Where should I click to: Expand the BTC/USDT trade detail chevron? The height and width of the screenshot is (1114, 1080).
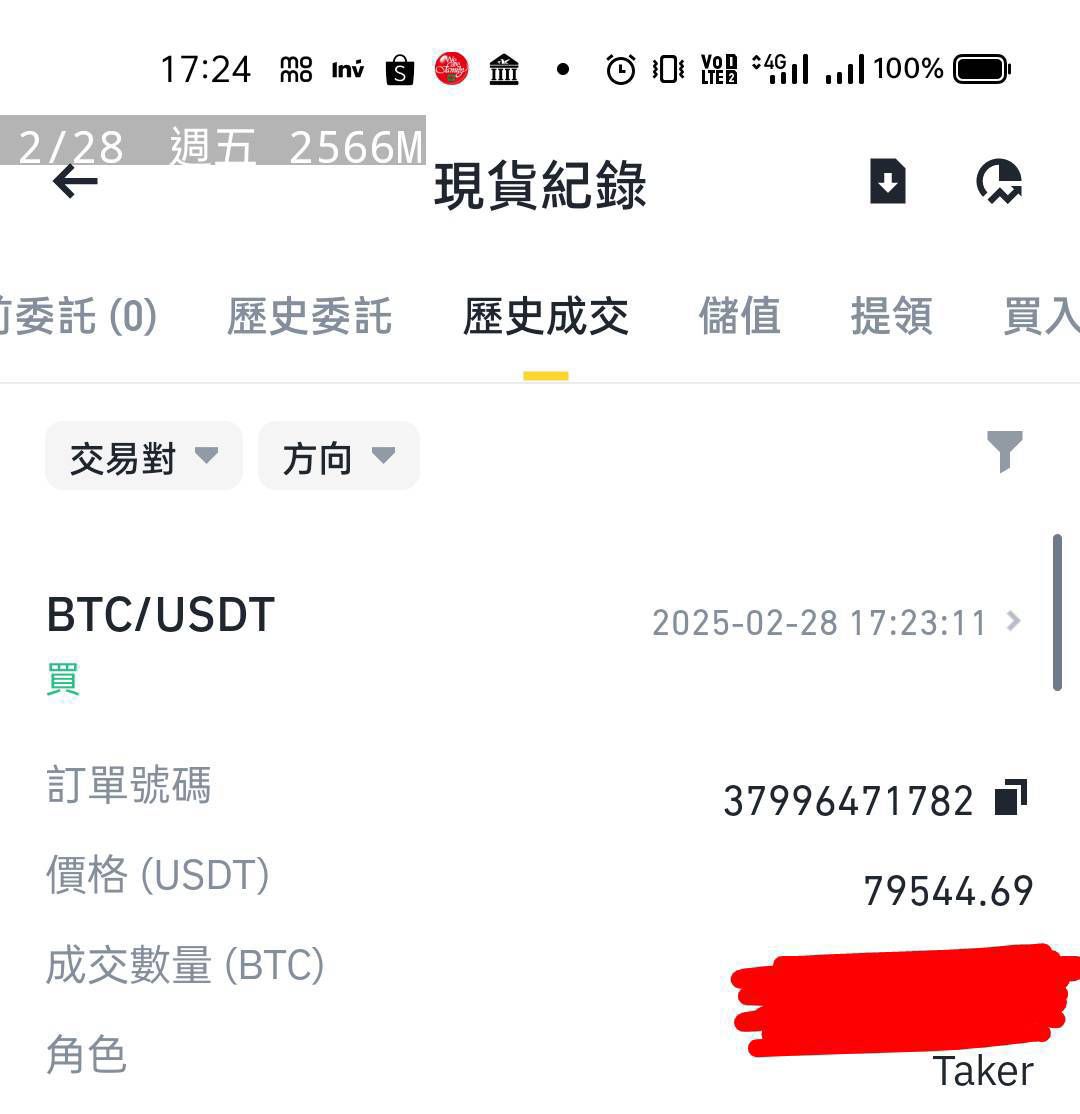coord(1014,622)
